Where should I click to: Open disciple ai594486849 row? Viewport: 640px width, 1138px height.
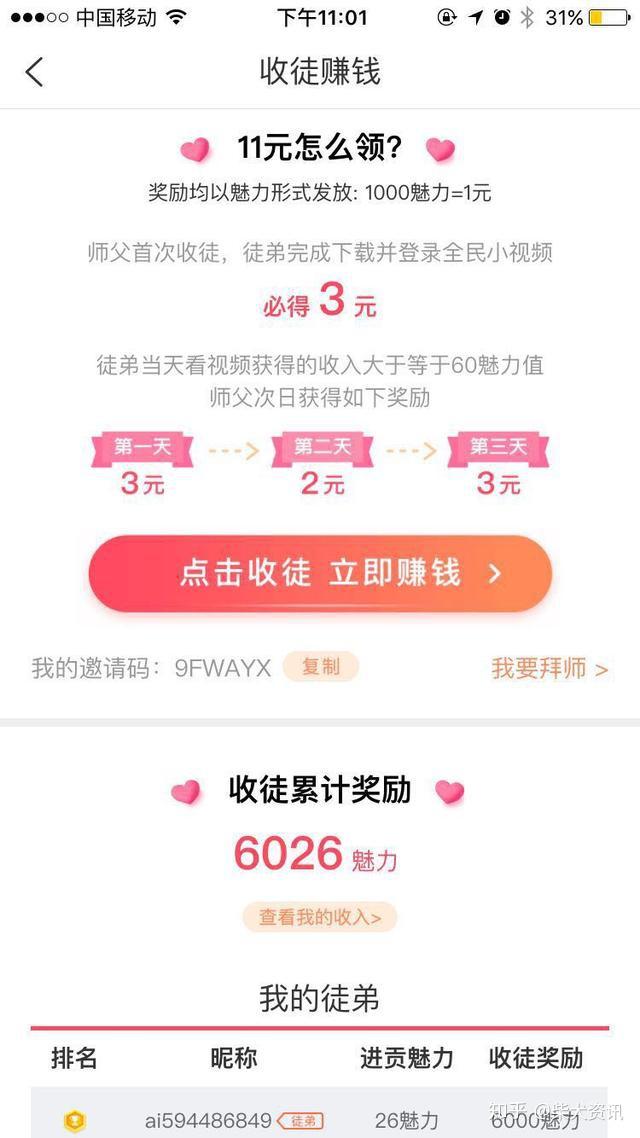[x=319, y=1118]
